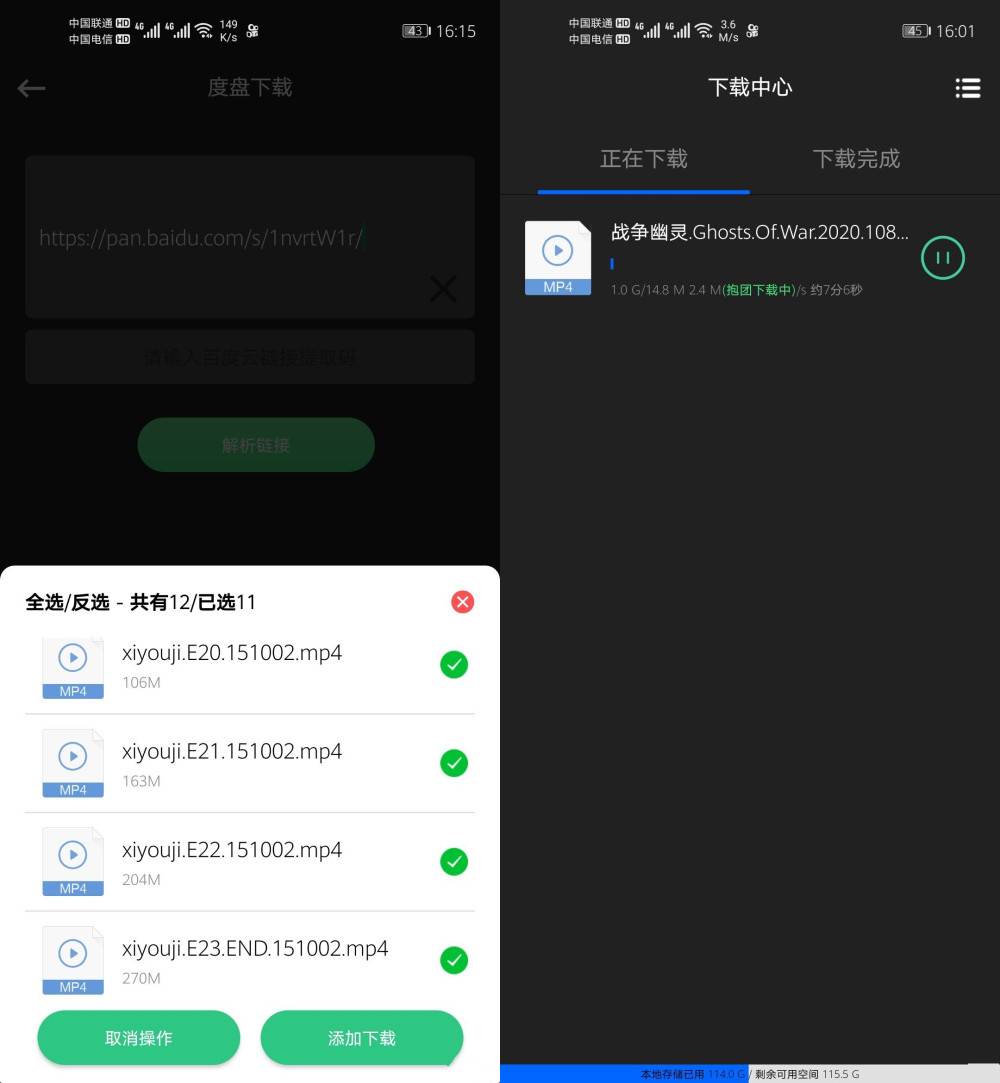The width and height of the screenshot is (1000, 1083).
Task: Clear the Baidu pan link with the X icon
Action: click(x=443, y=288)
